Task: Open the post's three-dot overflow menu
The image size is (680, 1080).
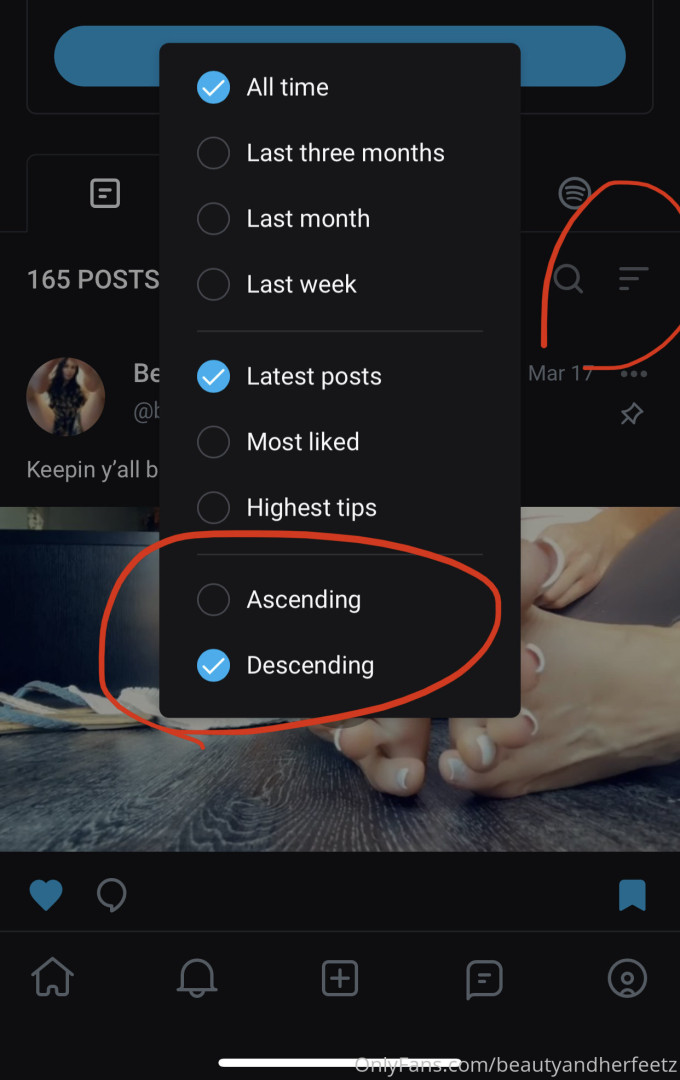Action: point(633,374)
